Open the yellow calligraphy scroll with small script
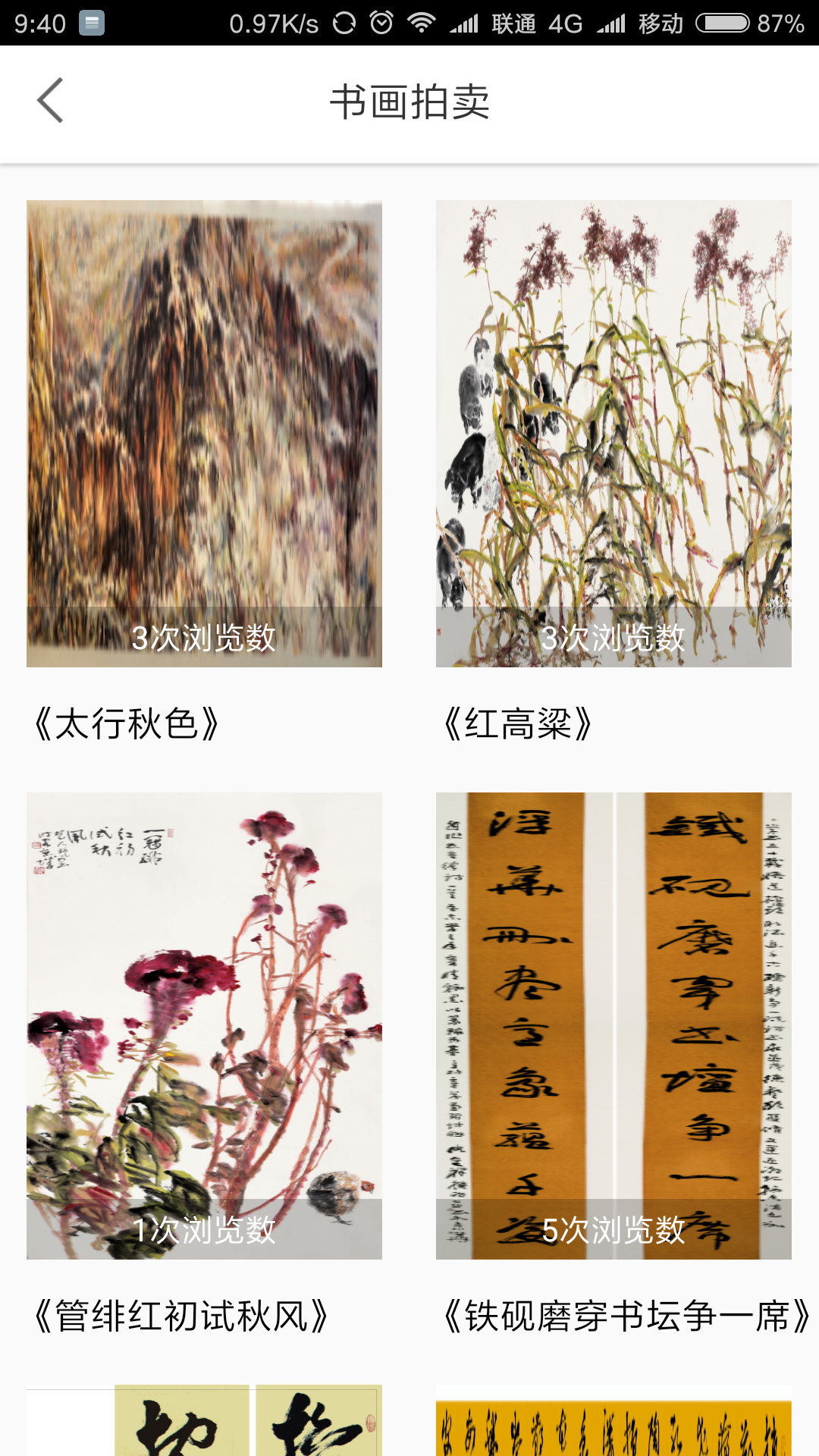Viewport: 819px width, 1456px height. (613, 1422)
